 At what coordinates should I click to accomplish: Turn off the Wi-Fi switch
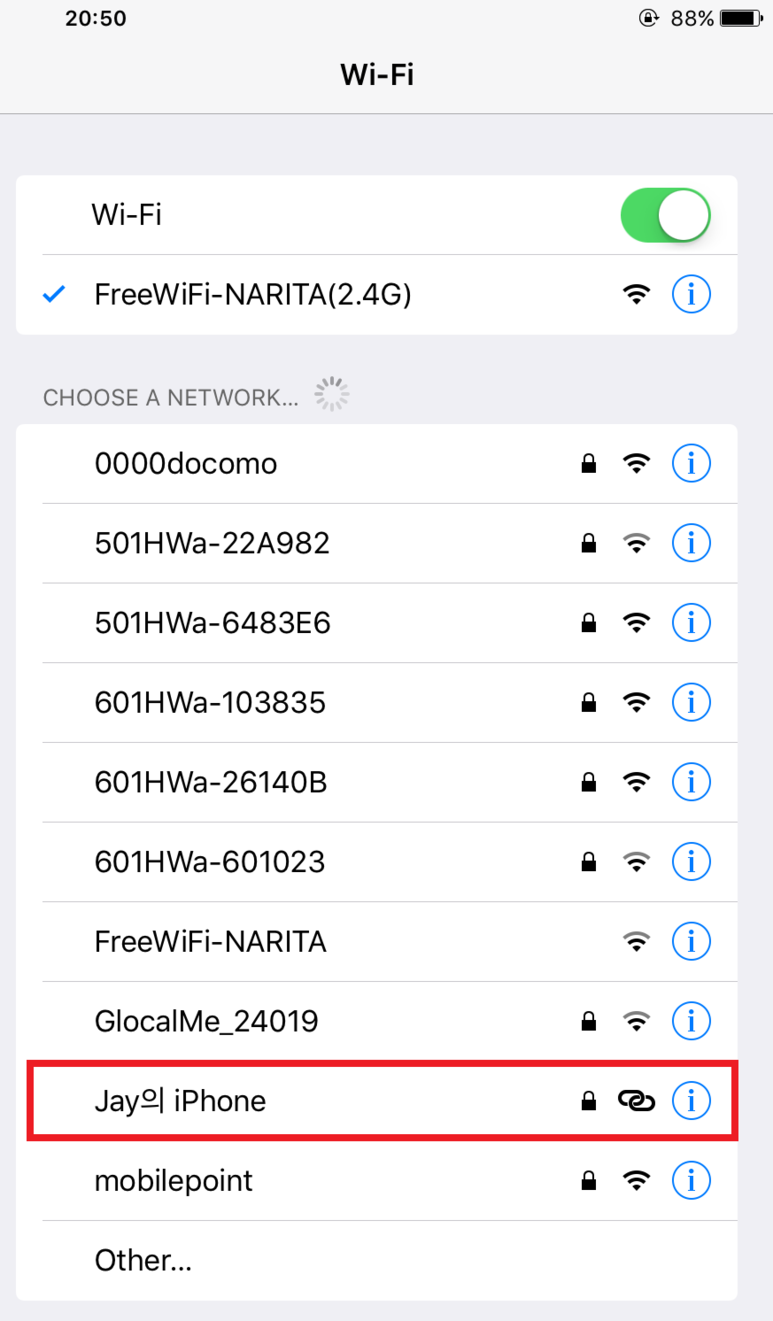tap(665, 215)
